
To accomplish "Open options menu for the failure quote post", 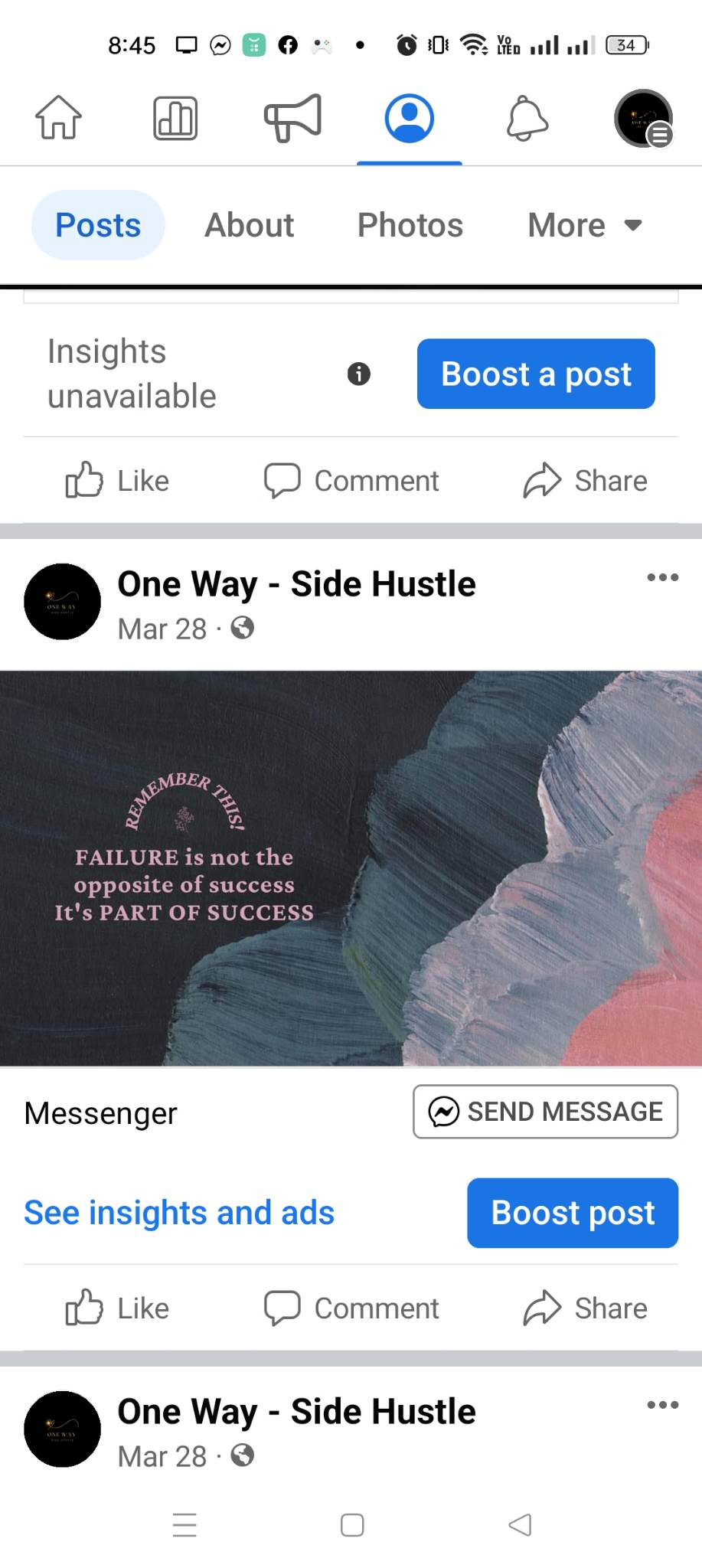I will coord(662,577).
